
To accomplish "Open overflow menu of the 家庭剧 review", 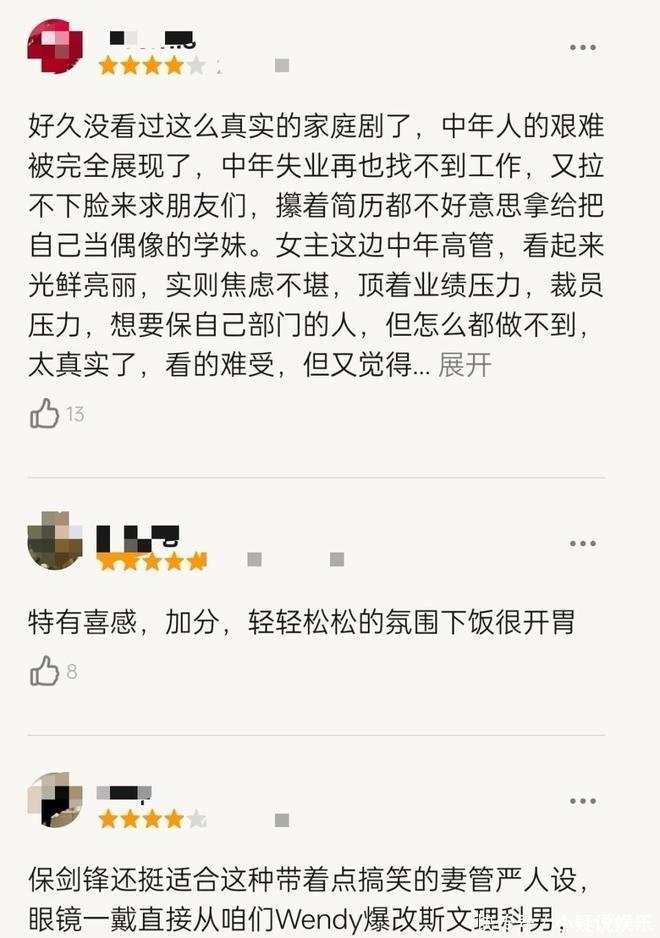I will coord(582,47).
